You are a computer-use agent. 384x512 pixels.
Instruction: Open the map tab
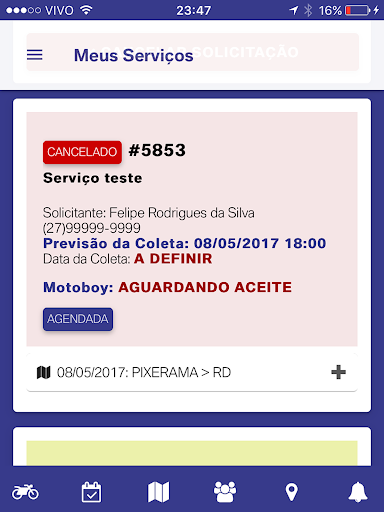159,492
